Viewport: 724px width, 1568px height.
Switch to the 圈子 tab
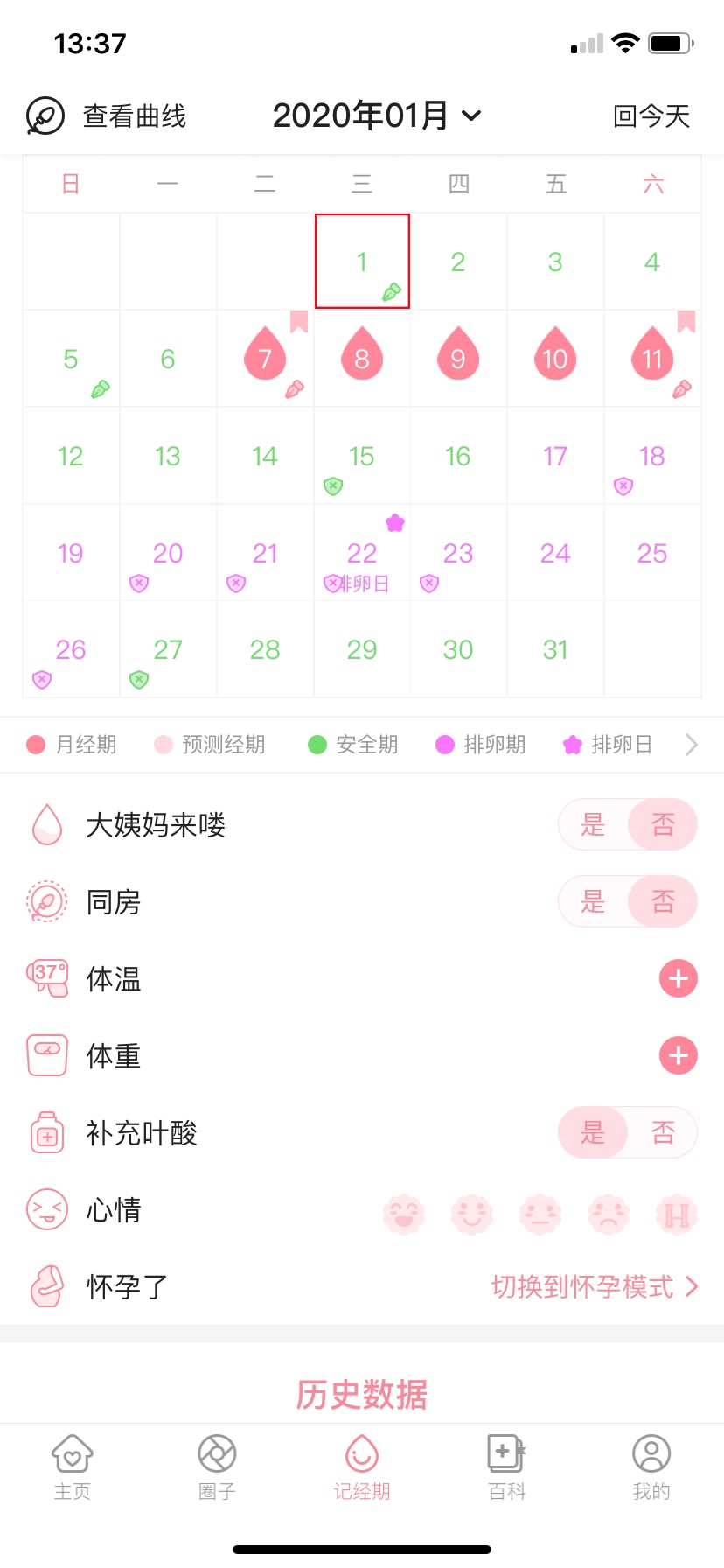tap(217, 1467)
